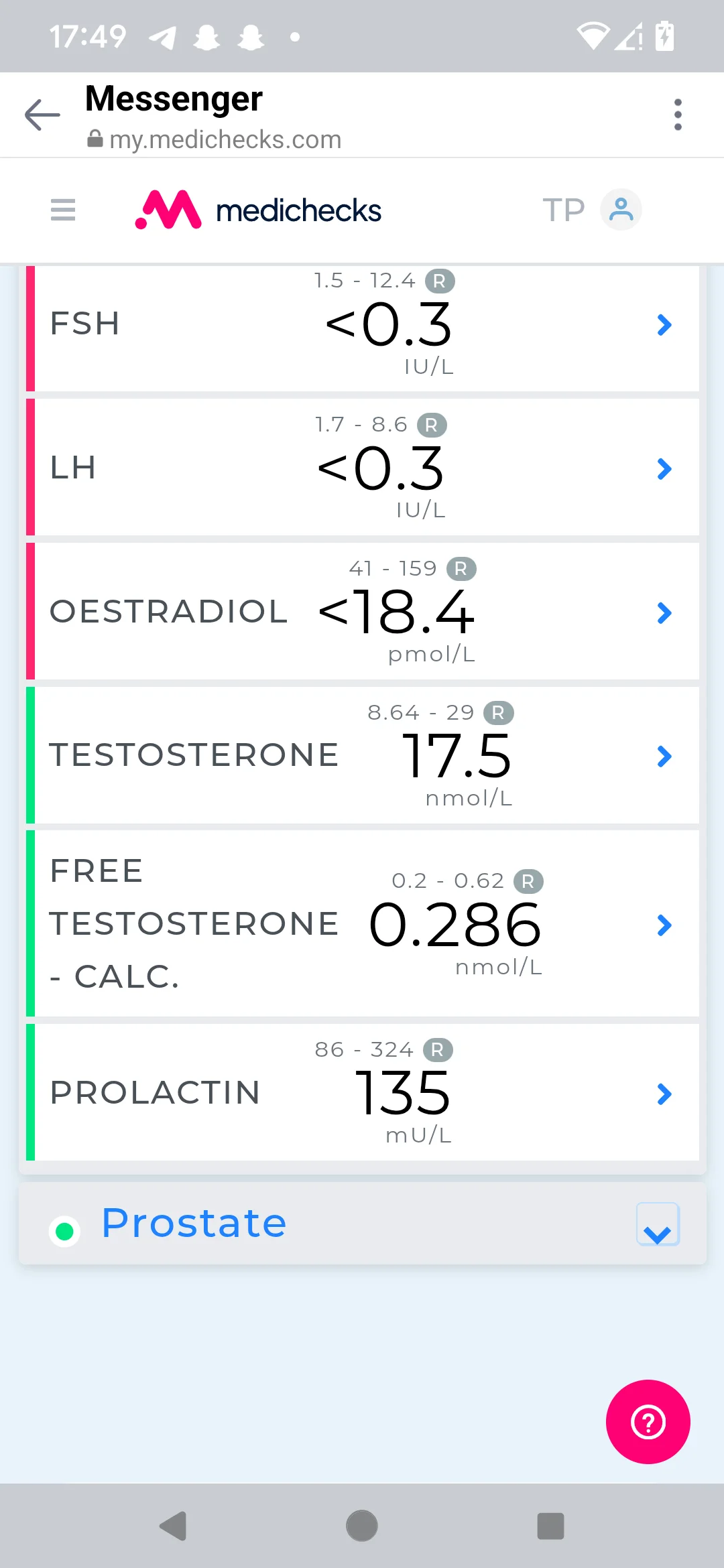Viewport: 724px width, 1568px height.
Task: Open the Medichecks hamburger menu
Action: coord(63,210)
